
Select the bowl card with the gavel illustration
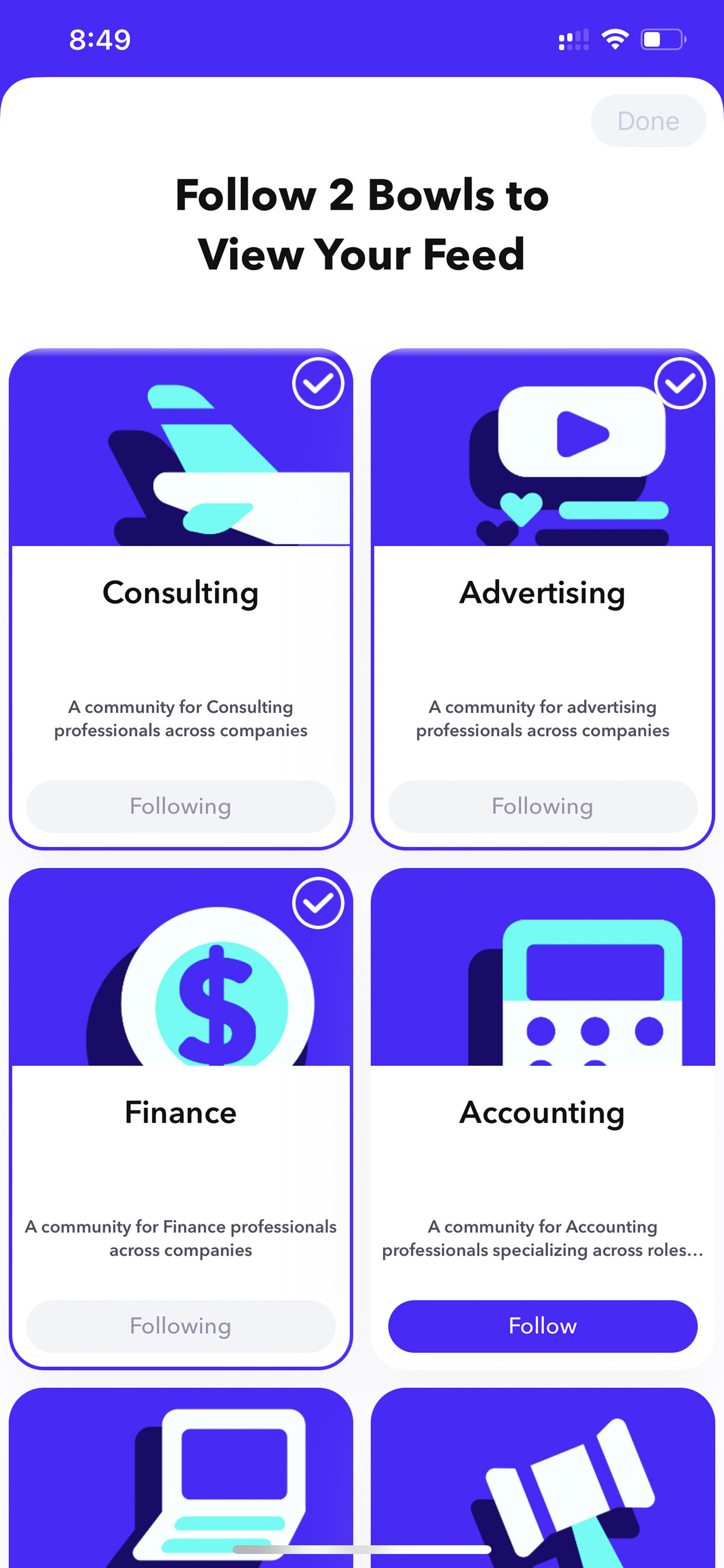coord(542,1478)
